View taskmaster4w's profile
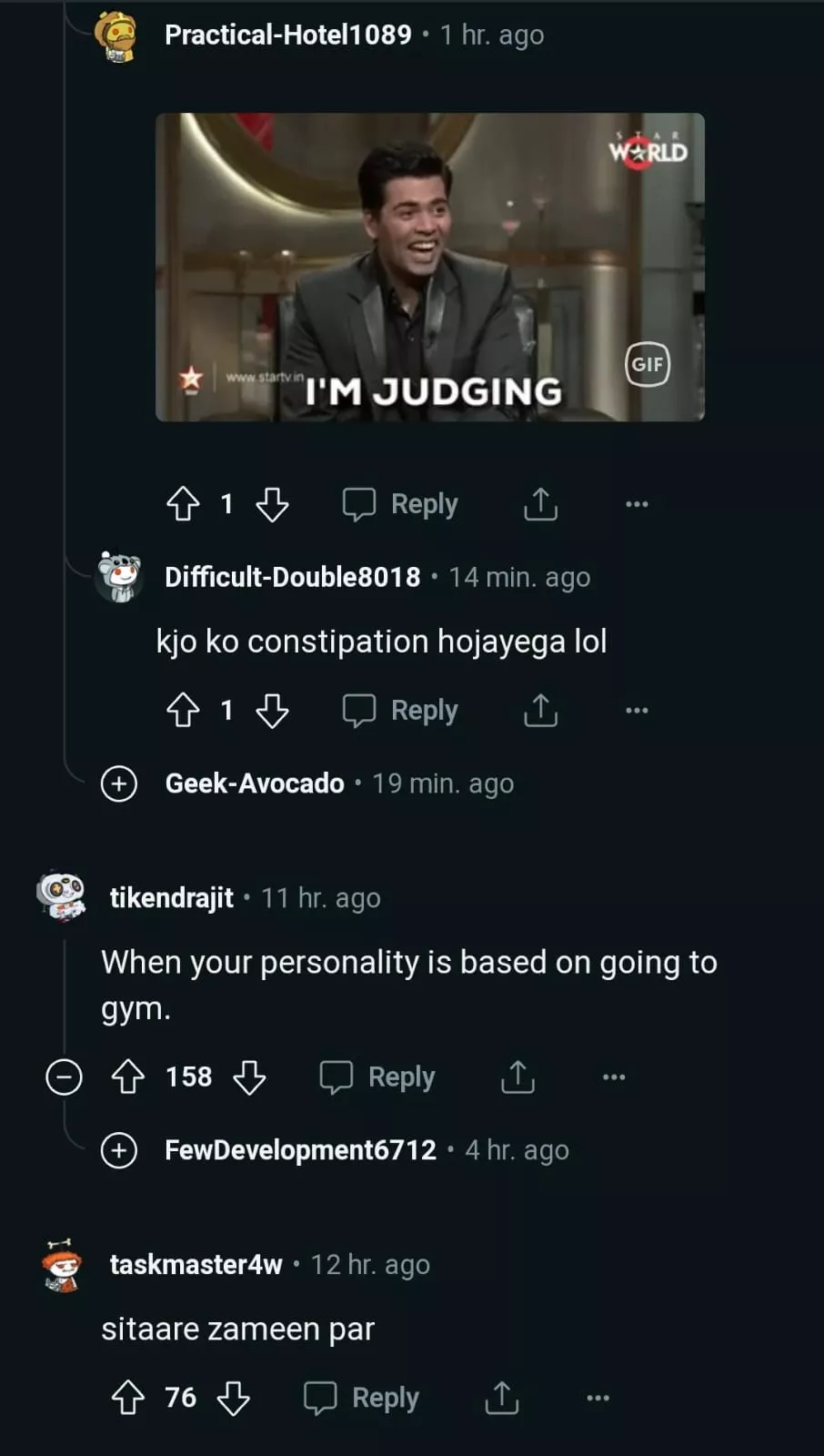The image size is (824, 1456). click(196, 1265)
